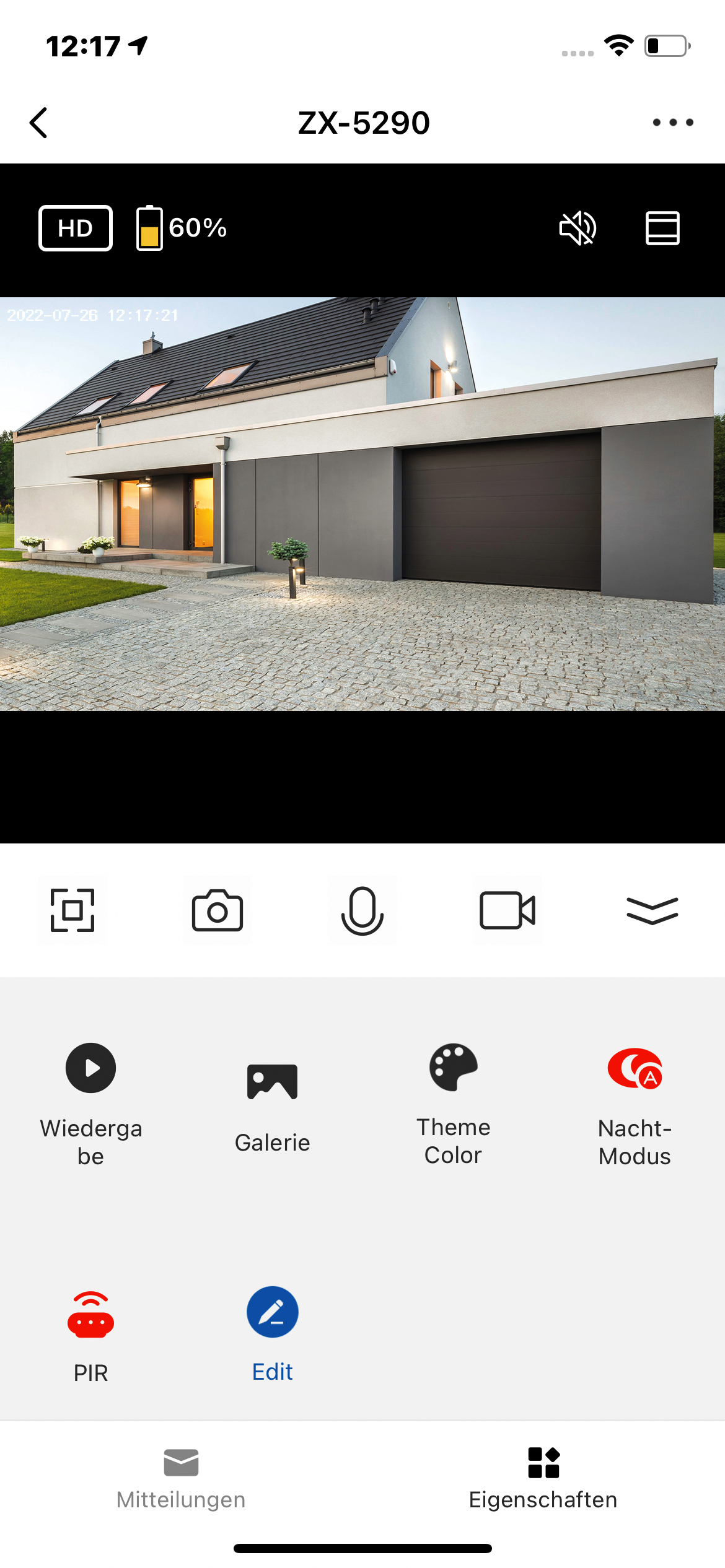Image resolution: width=725 pixels, height=1568 pixels.
Task: Go back using the back arrow
Action: pos(38,123)
